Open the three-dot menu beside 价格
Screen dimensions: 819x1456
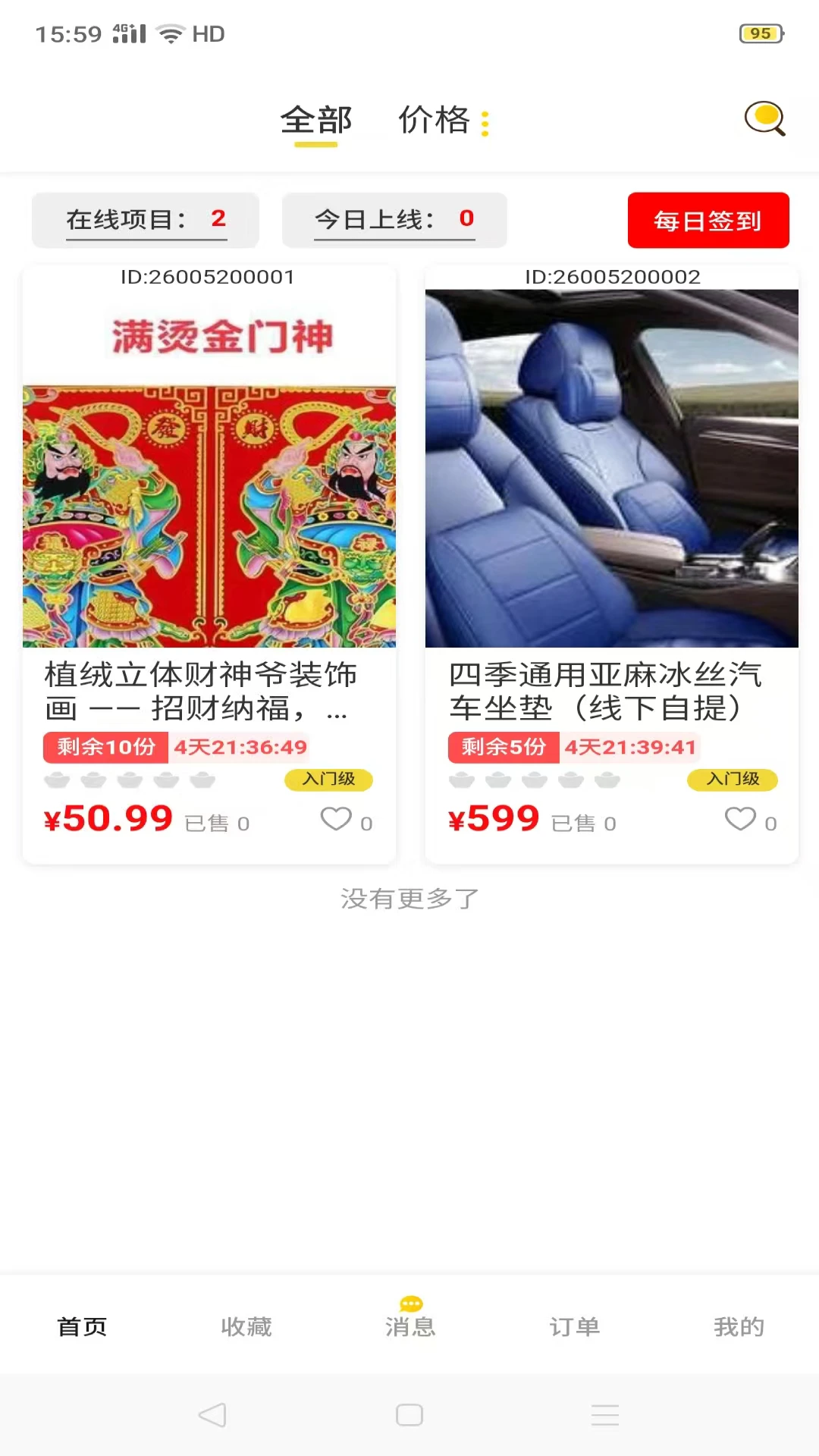pyautogui.click(x=485, y=121)
